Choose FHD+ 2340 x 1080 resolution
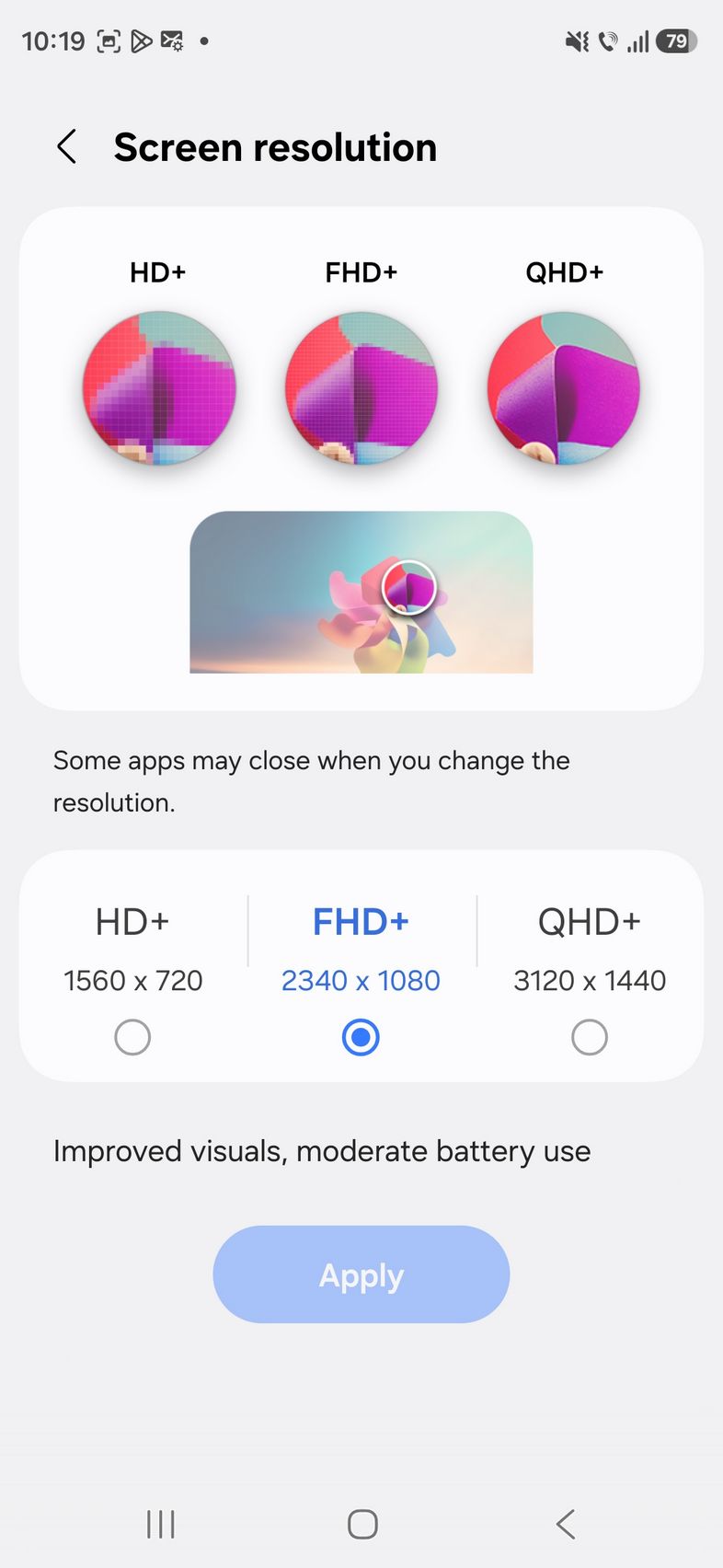Image resolution: width=723 pixels, height=1568 pixels. point(361,1037)
